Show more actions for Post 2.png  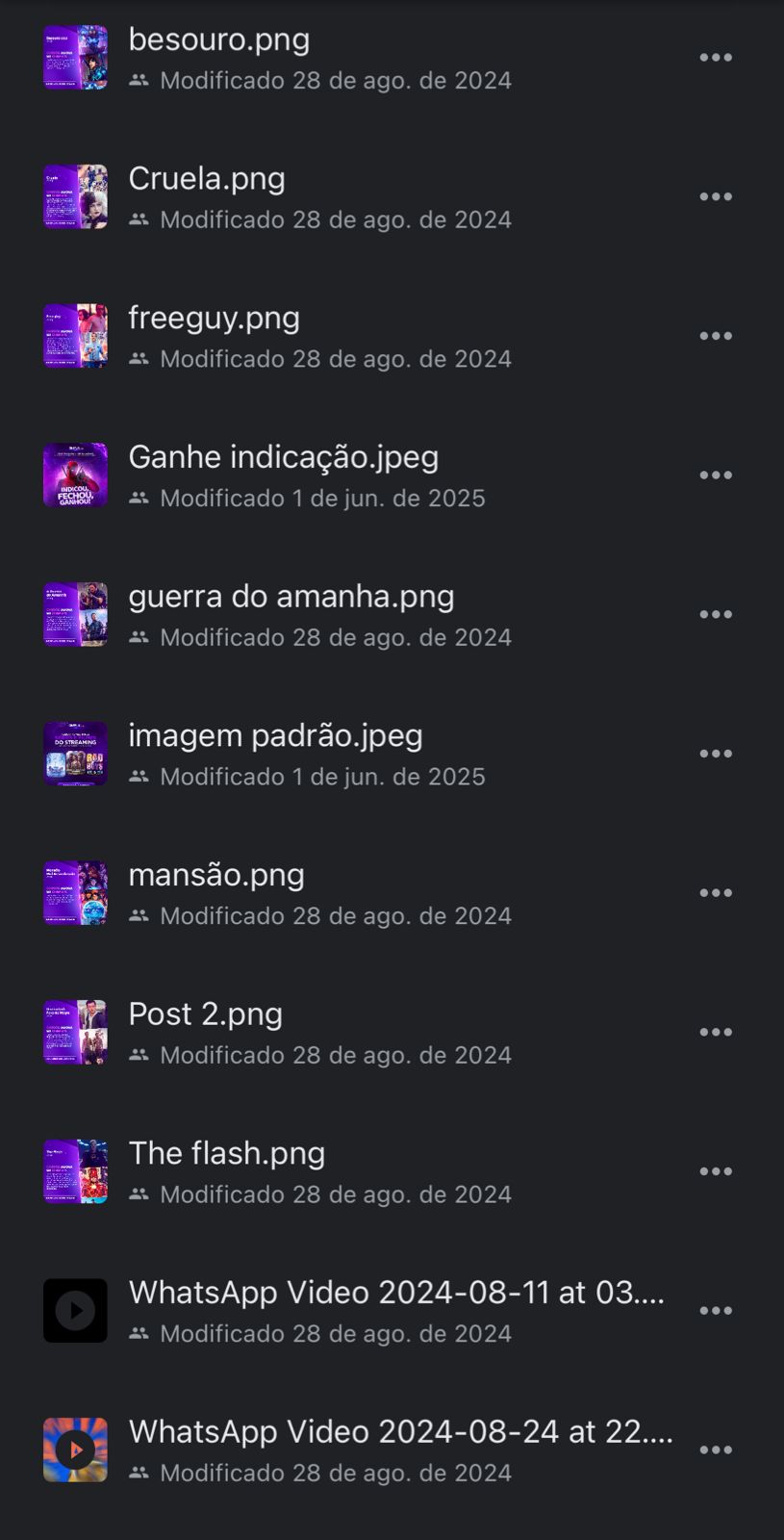pos(716,1032)
